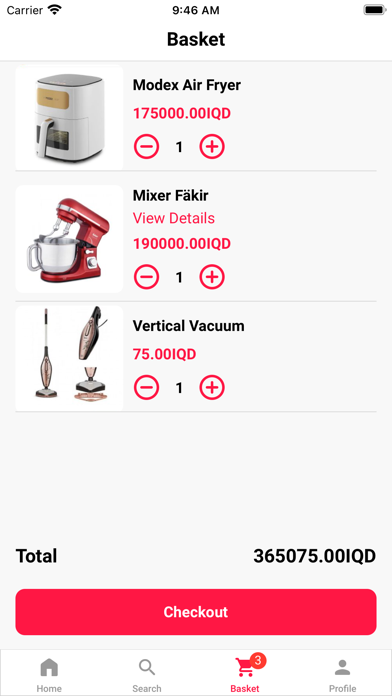392x696 pixels.
Task: Tap the Checkout button
Action: tap(196, 612)
